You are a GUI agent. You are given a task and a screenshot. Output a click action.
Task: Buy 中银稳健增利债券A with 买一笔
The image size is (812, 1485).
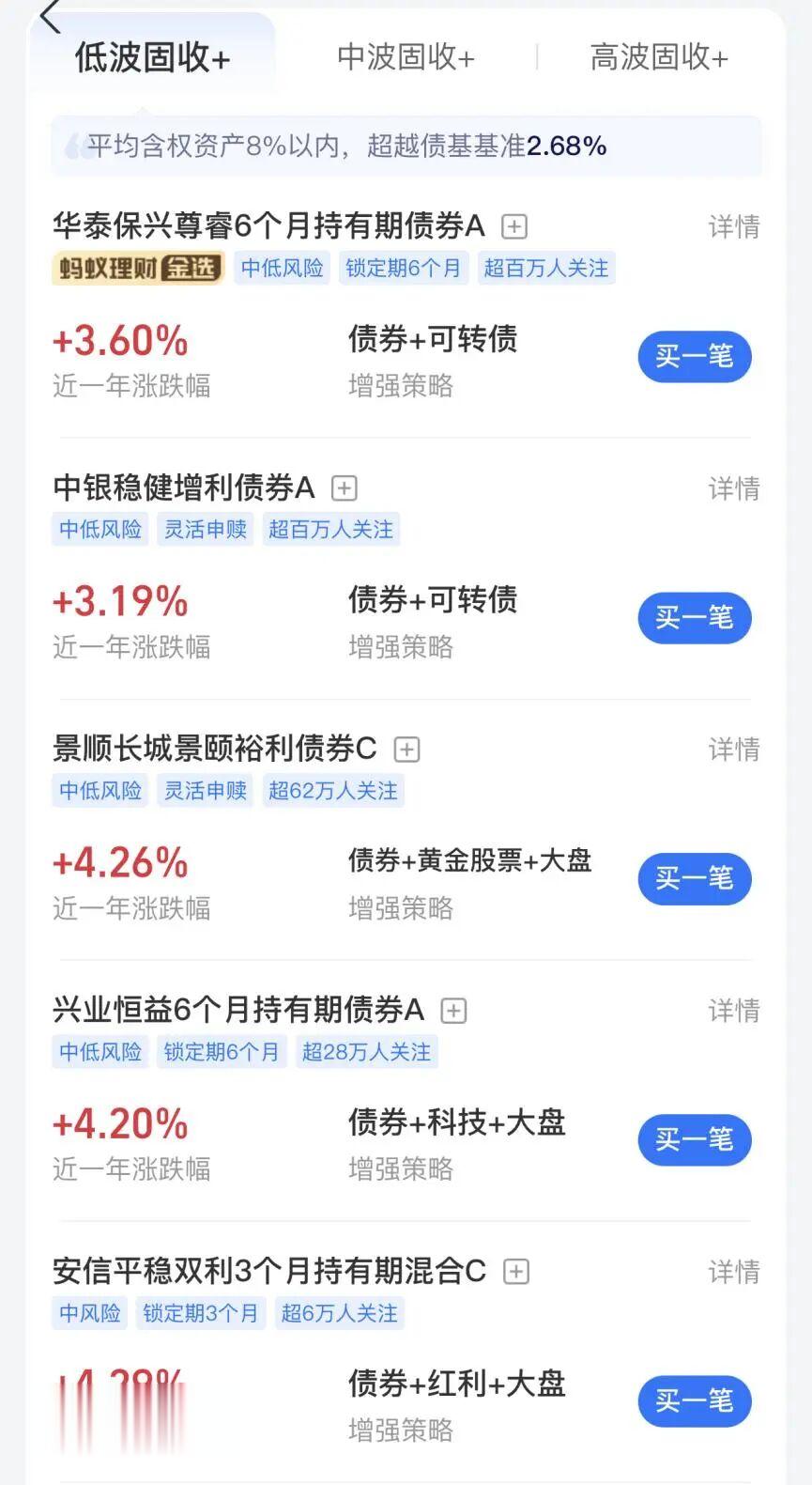coord(695,618)
